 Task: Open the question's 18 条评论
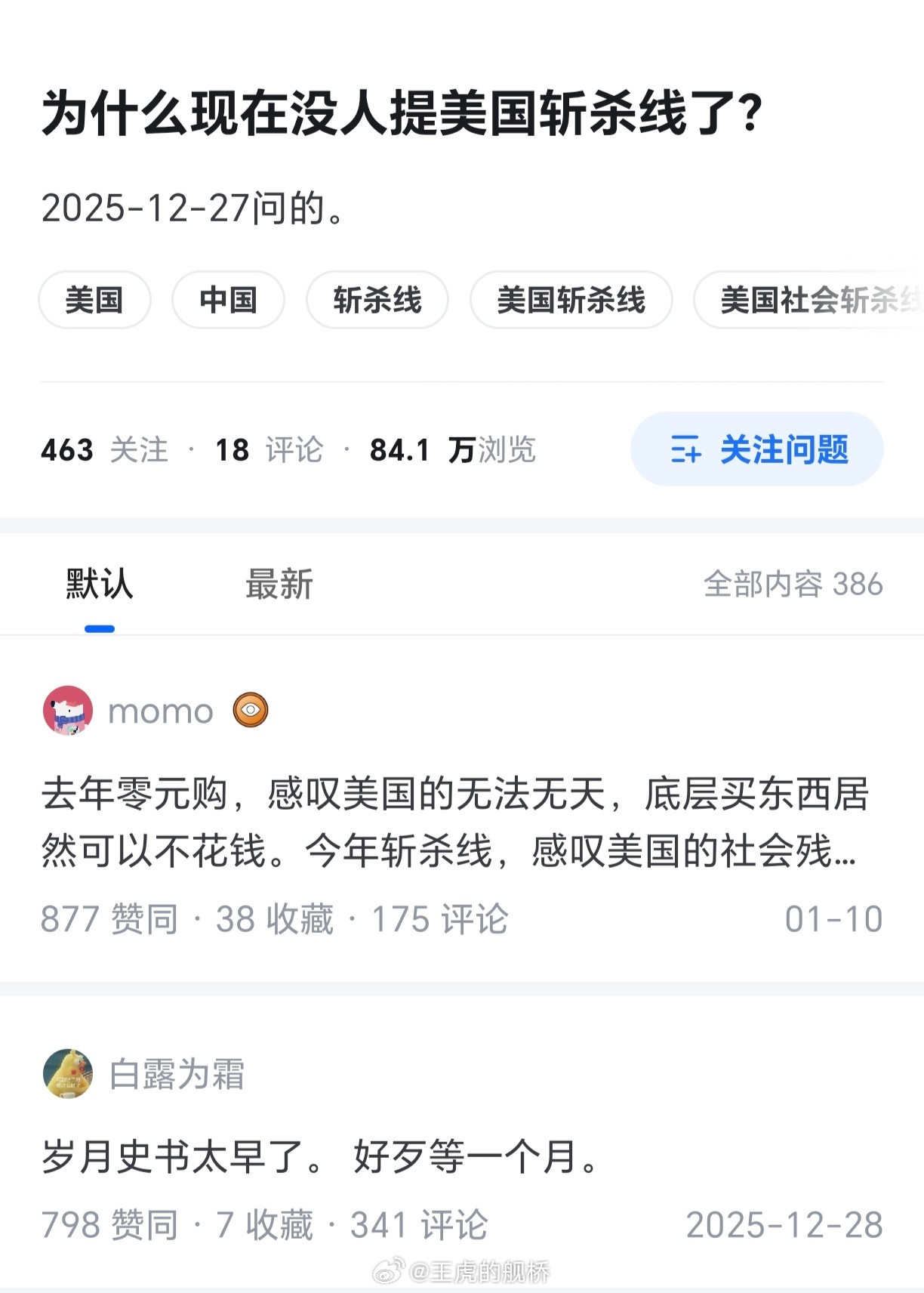pos(269,449)
